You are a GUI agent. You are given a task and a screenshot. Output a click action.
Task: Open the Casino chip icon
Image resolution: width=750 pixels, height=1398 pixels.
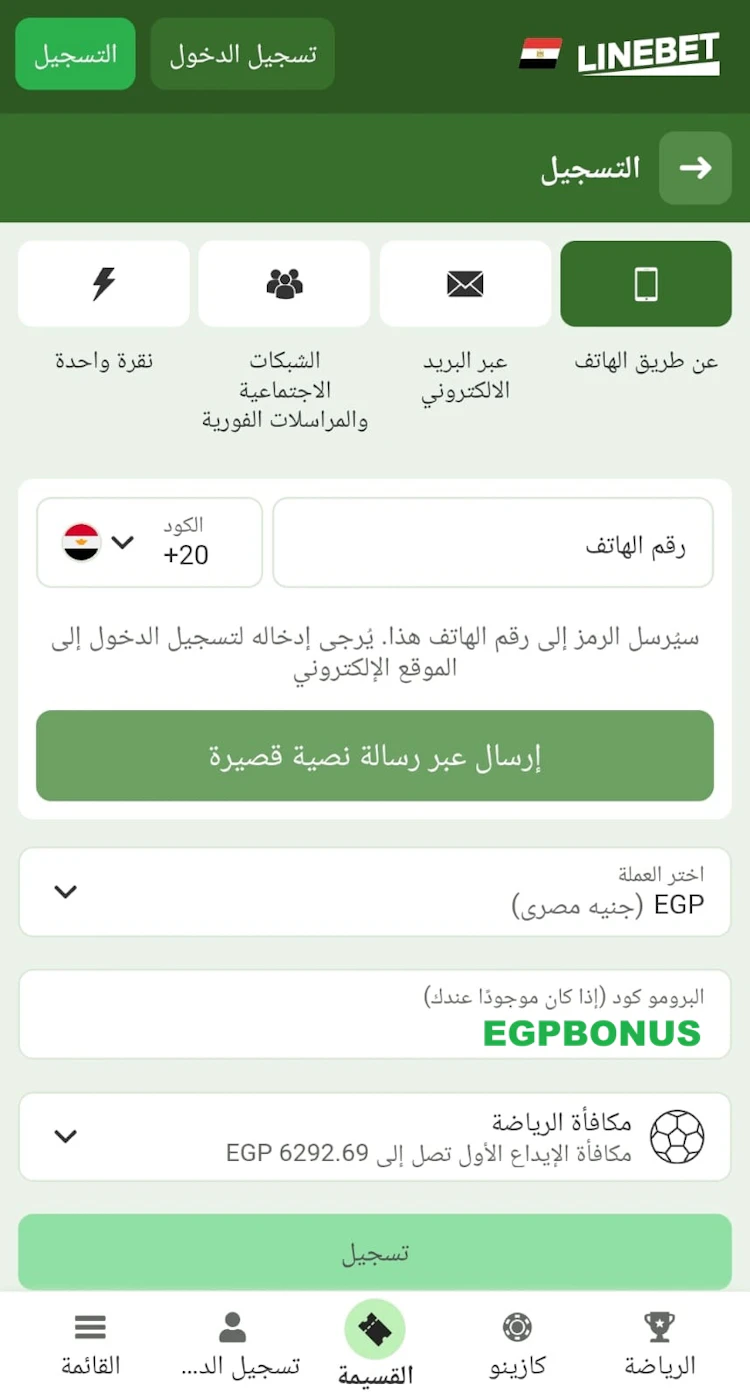[517, 1327]
